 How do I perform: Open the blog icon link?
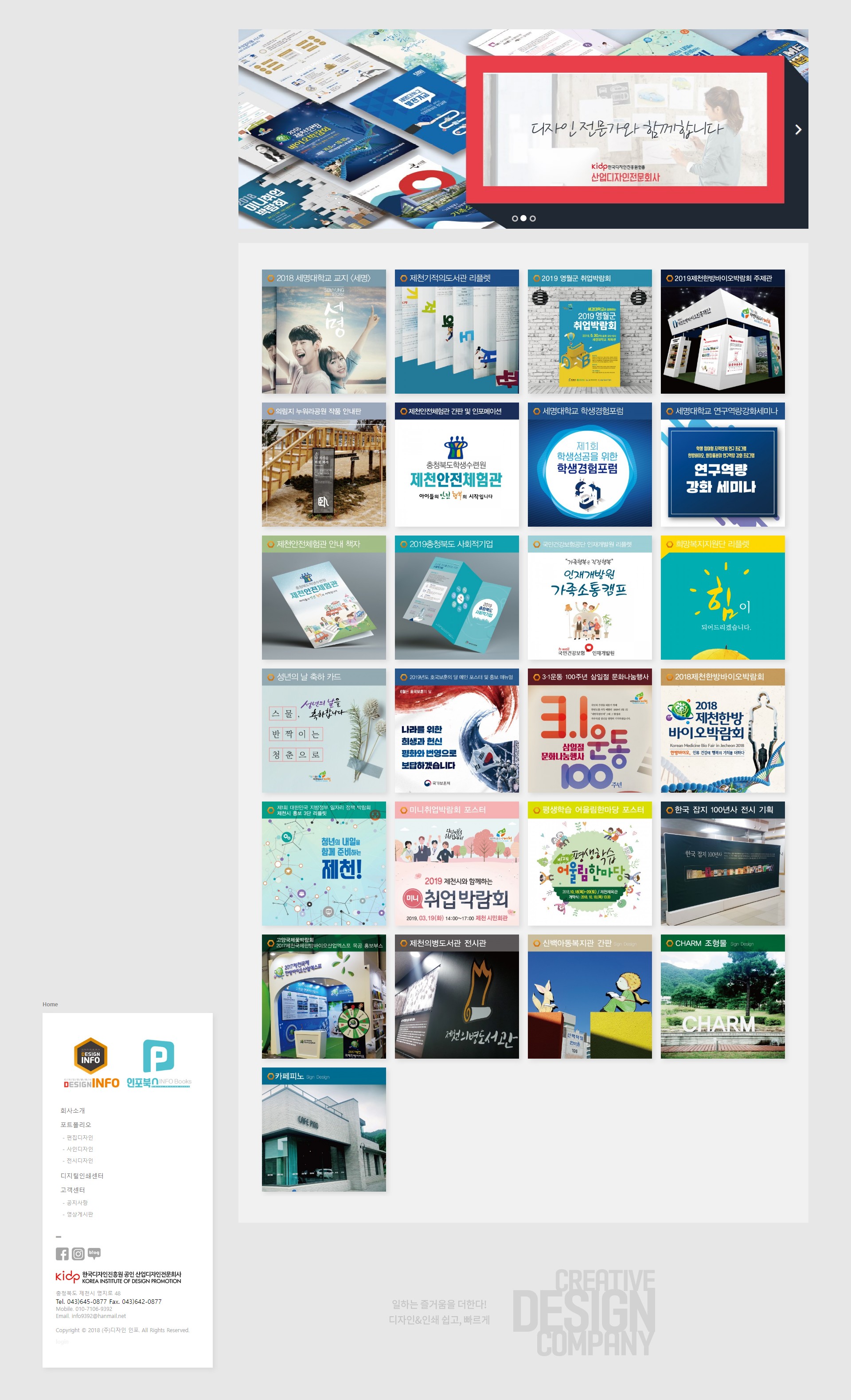[x=94, y=1253]
